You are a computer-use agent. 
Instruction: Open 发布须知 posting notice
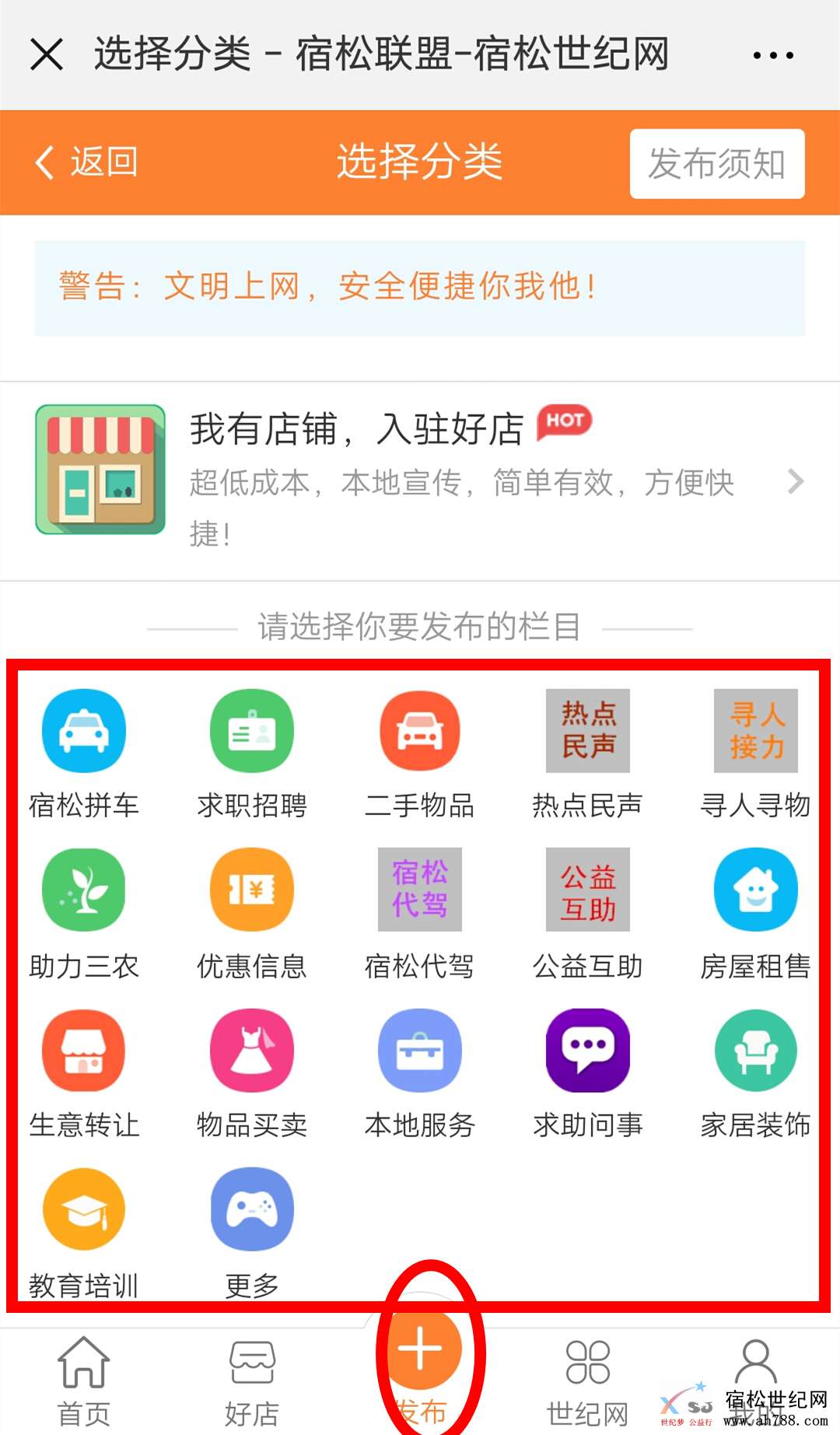(x=716, y=164)
